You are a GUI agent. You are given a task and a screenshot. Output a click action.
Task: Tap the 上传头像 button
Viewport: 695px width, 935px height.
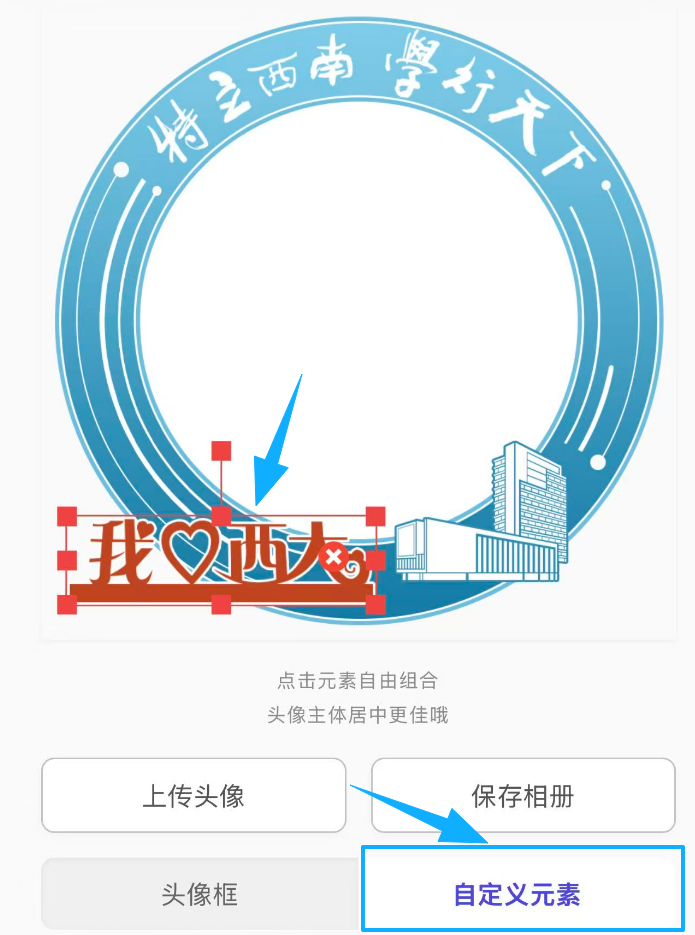click(193, 796)
